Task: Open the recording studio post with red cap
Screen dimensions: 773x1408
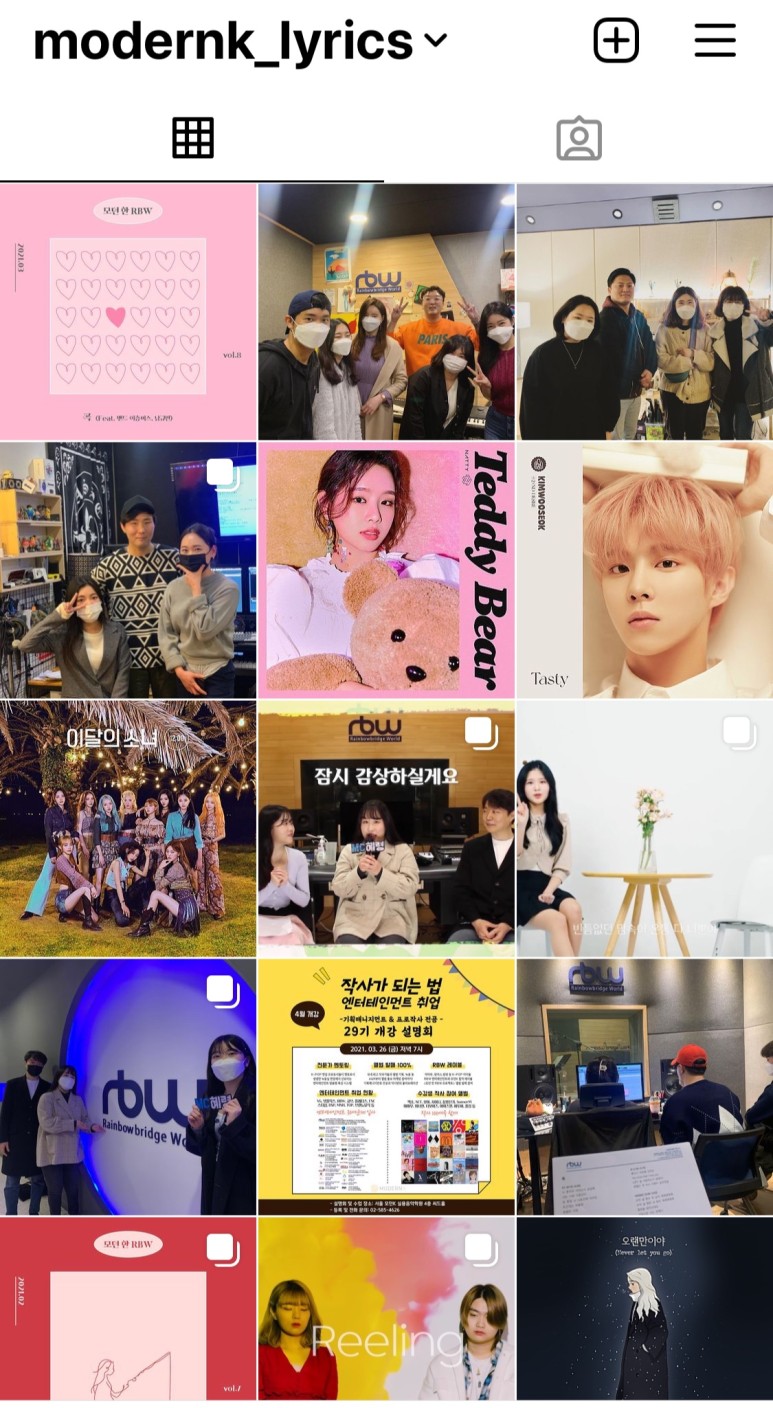Action: coord(644,1086)
